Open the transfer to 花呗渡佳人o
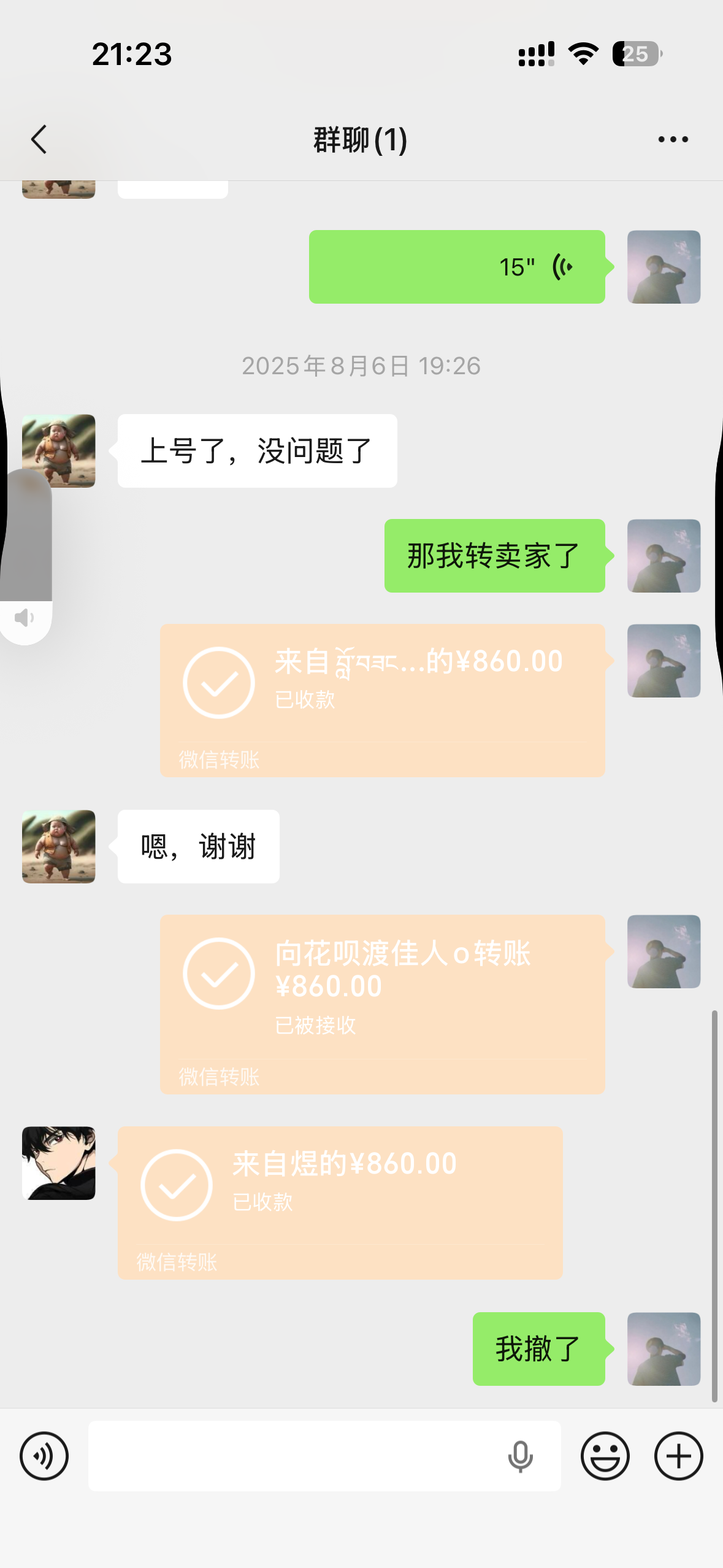Screen dimensions: 723x1568 coord(382,1004)
